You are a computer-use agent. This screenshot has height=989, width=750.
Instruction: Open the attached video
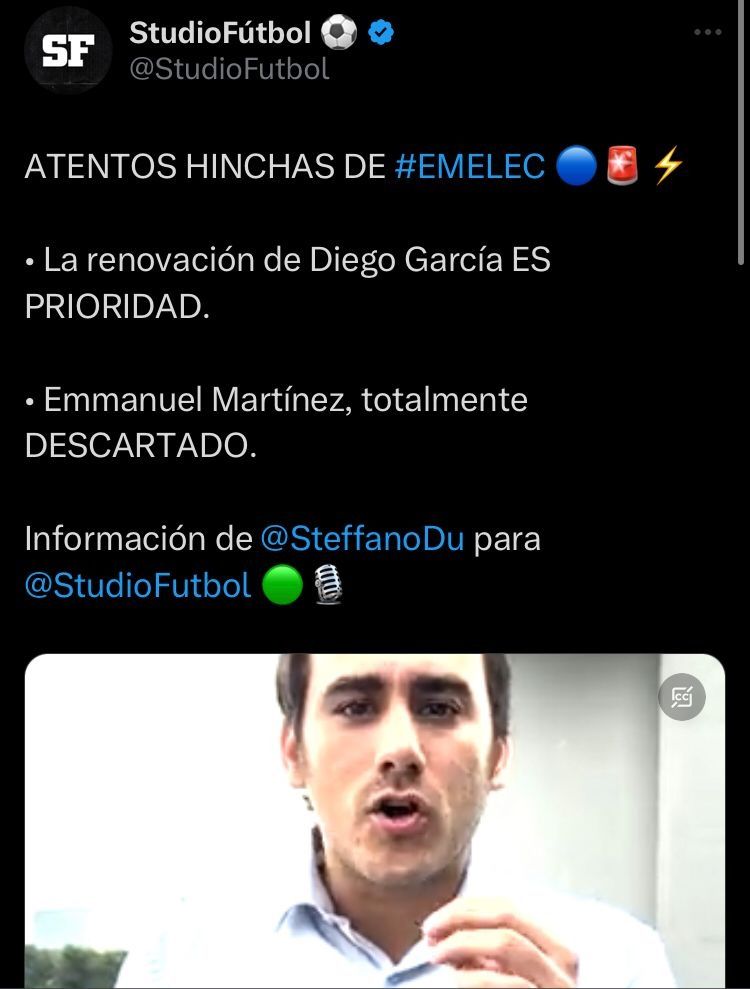[x=374, y=830]
